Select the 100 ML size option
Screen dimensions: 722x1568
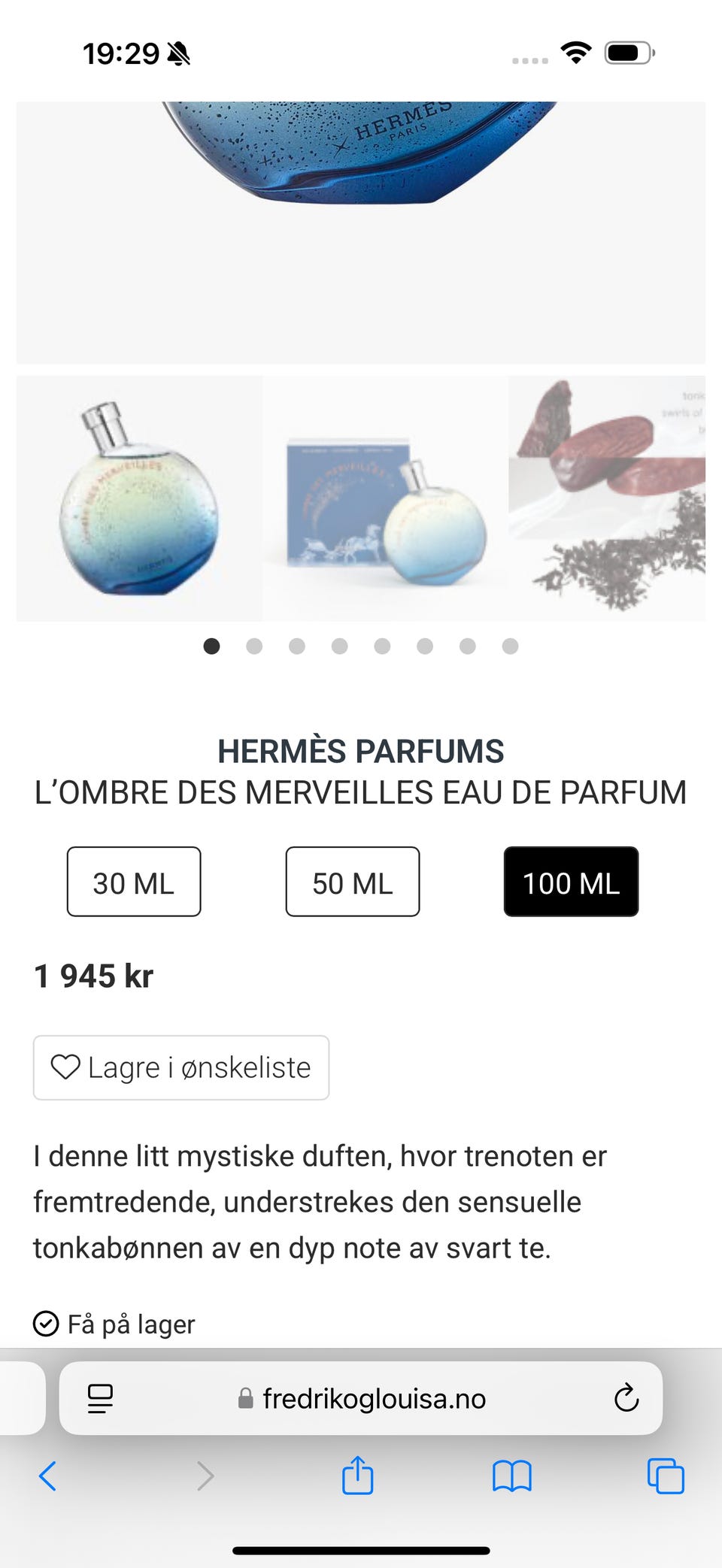point(571,881)
